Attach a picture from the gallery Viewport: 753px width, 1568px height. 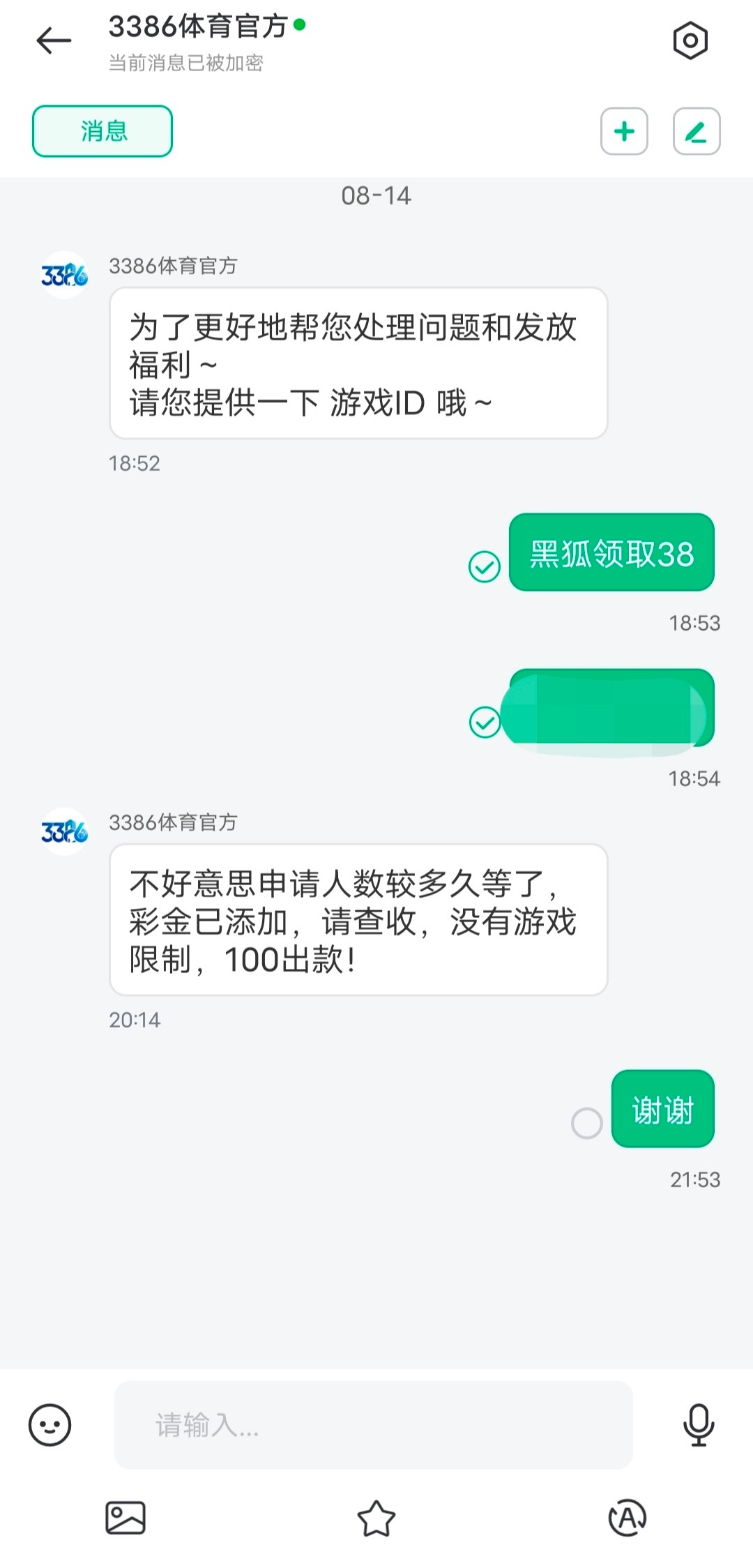(125, 1518)
